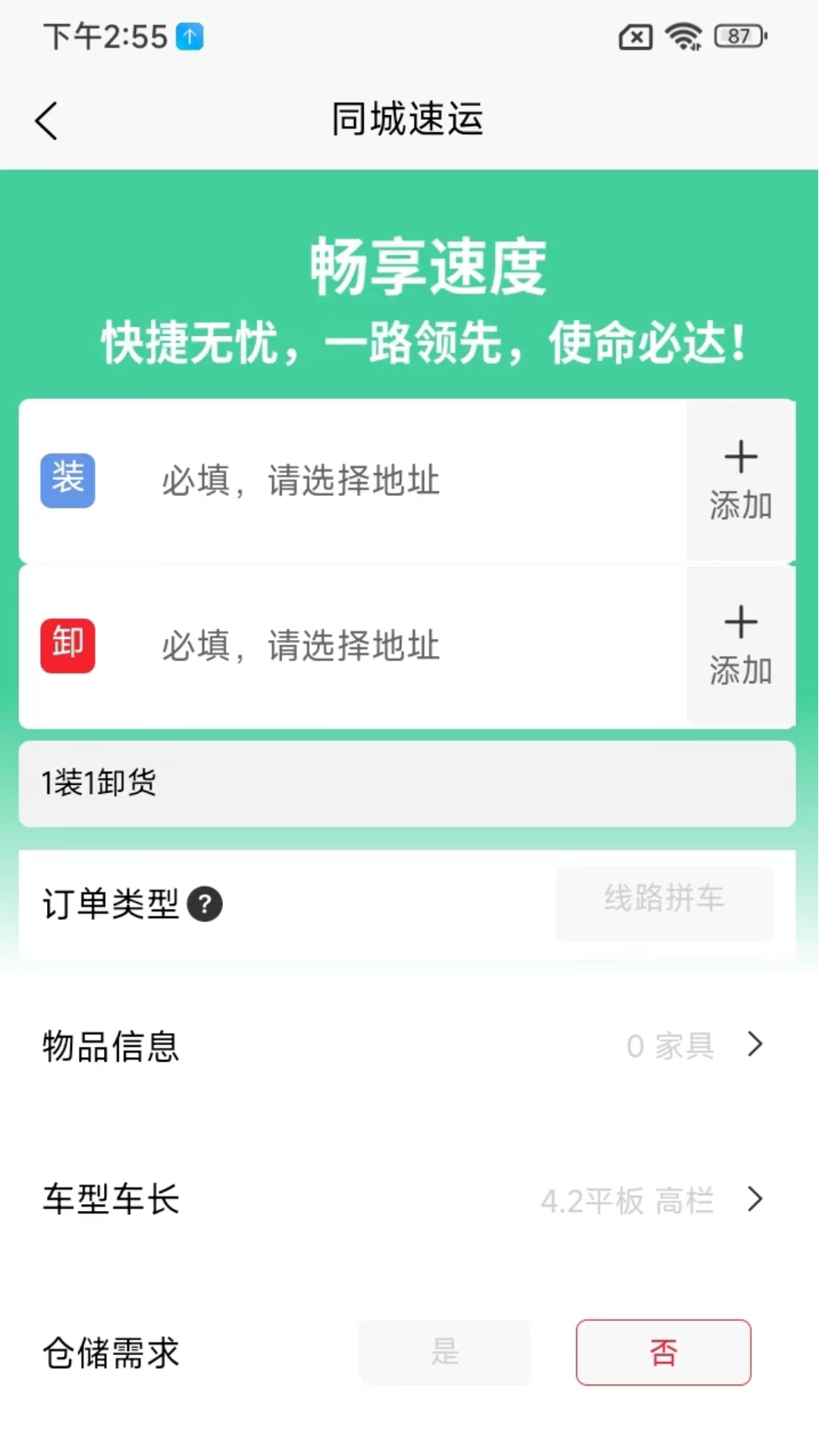The width and height of the screenshot is (819, 1456).
Task: Click the 添加 button under loading address
Action: [x=740, y=502]
